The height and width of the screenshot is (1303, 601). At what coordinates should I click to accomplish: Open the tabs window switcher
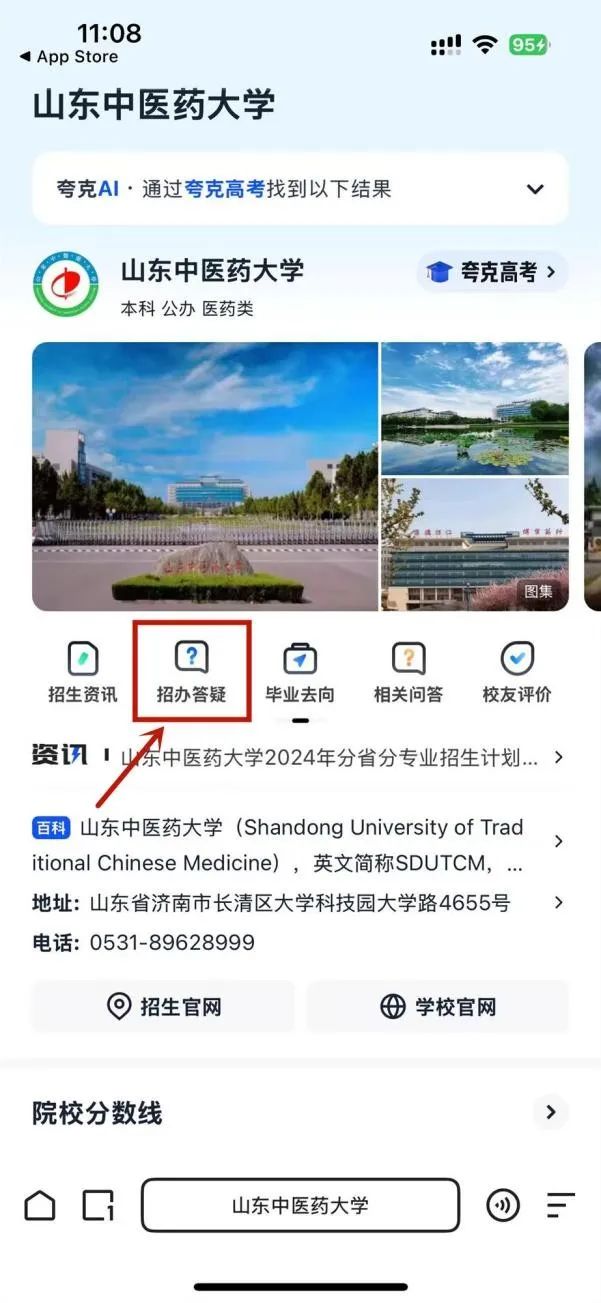click(98, 1205)
